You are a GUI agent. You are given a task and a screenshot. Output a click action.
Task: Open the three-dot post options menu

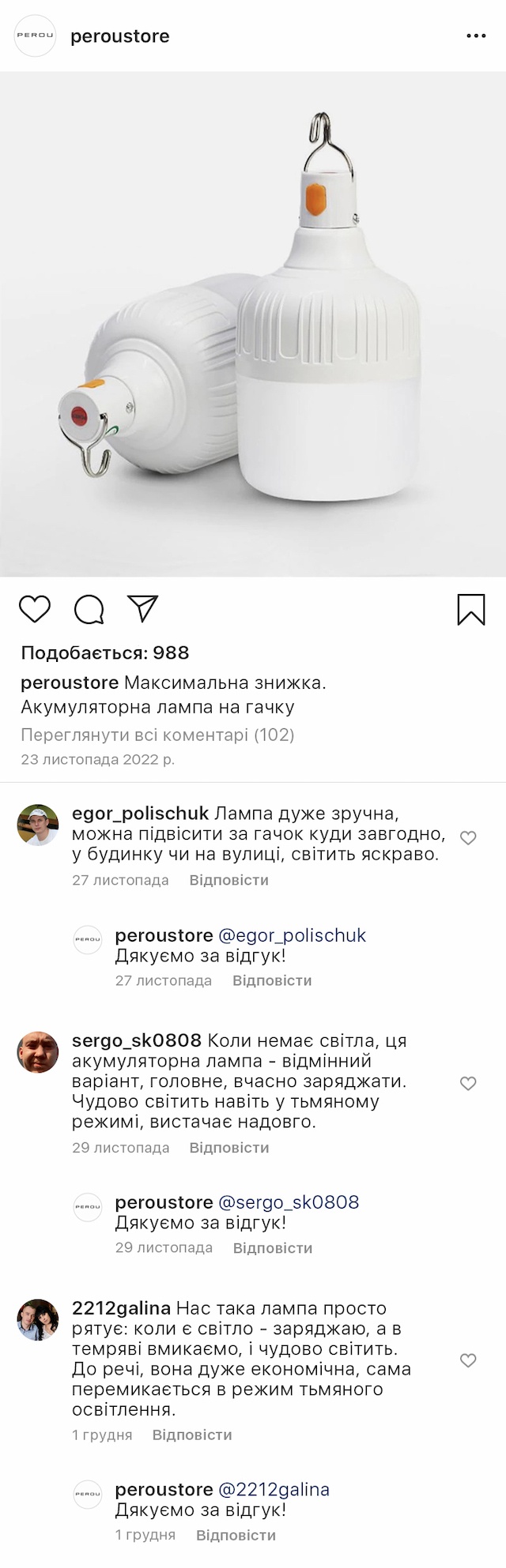click(x=476, y=36)
